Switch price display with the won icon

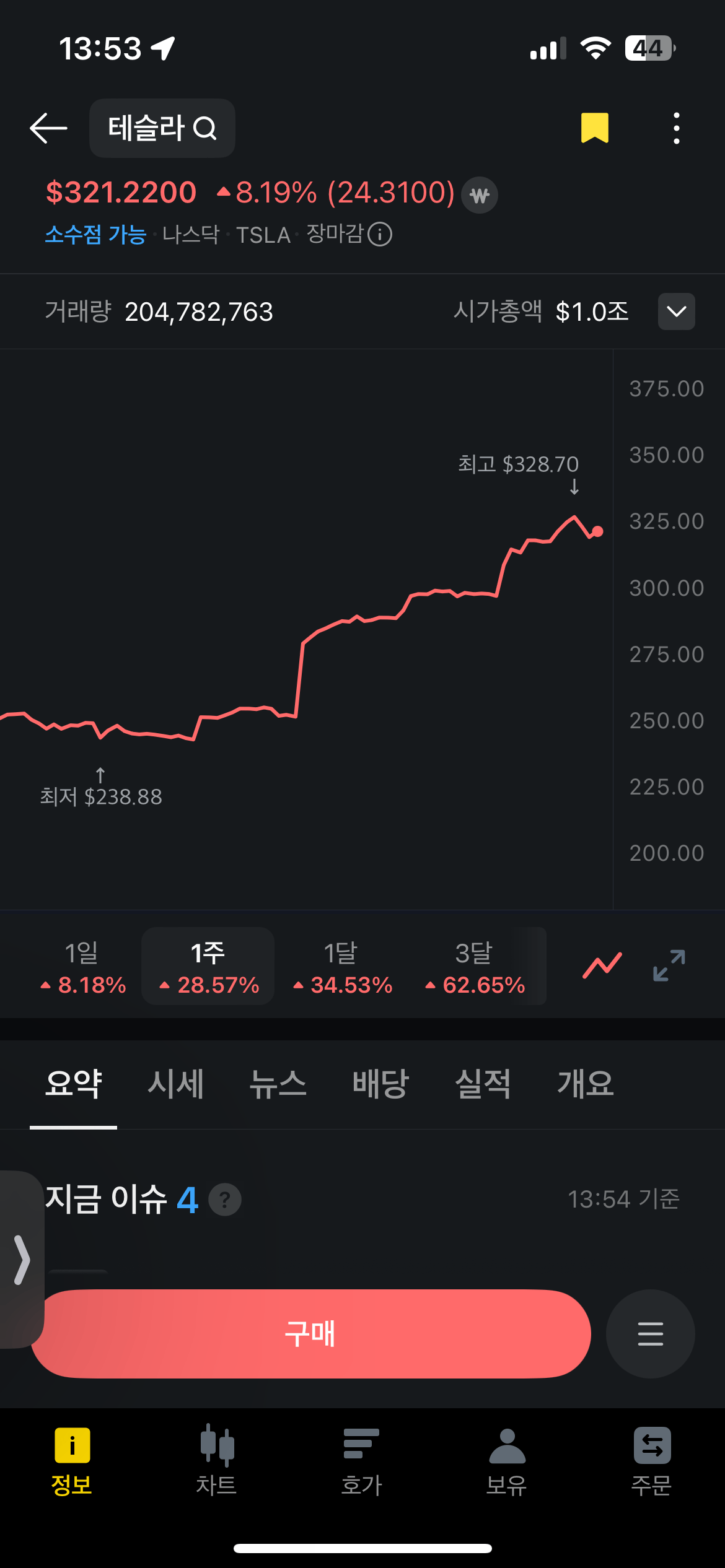click(480, 195)
